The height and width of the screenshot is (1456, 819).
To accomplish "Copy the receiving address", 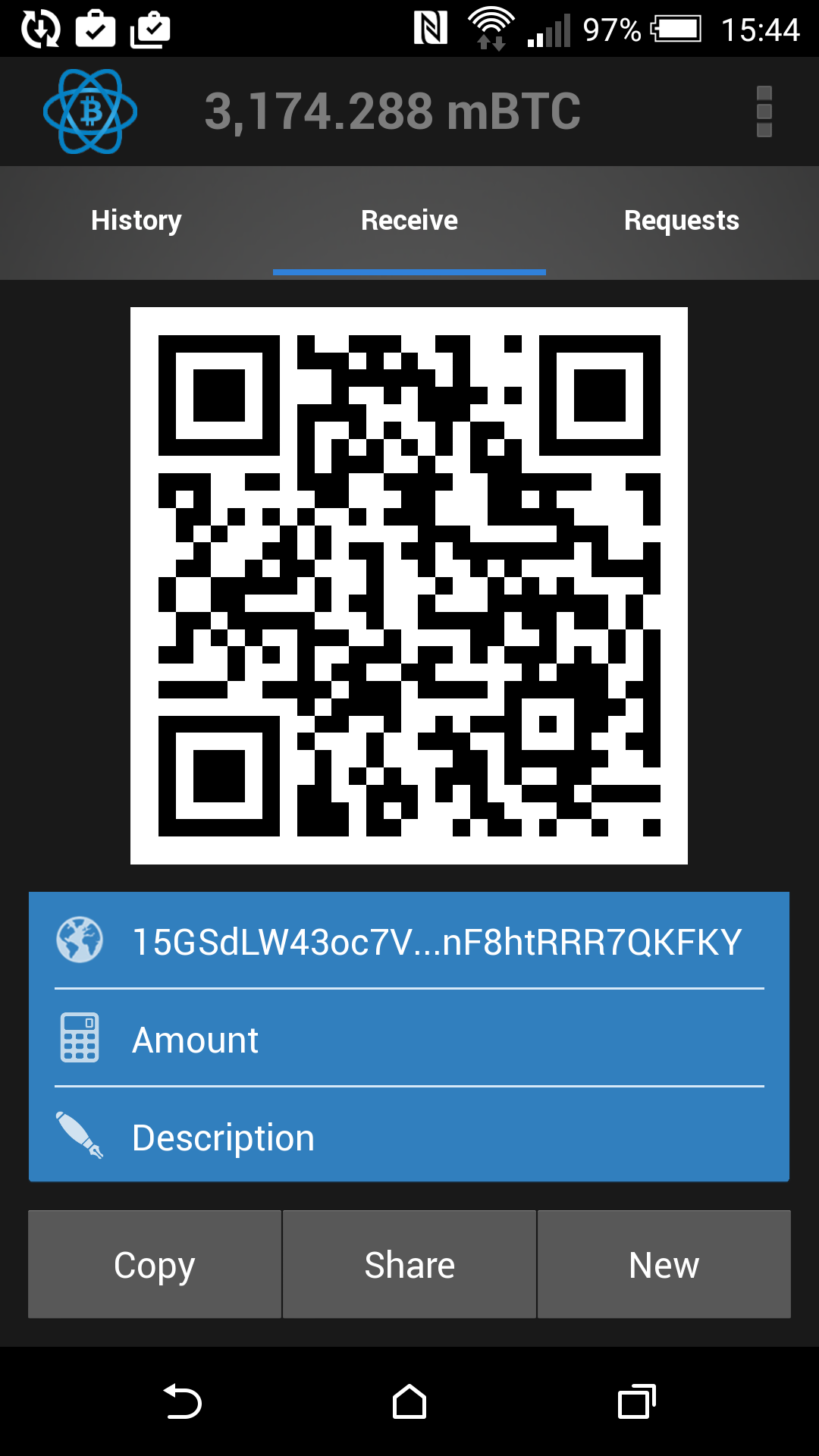I will (155, 1265).
